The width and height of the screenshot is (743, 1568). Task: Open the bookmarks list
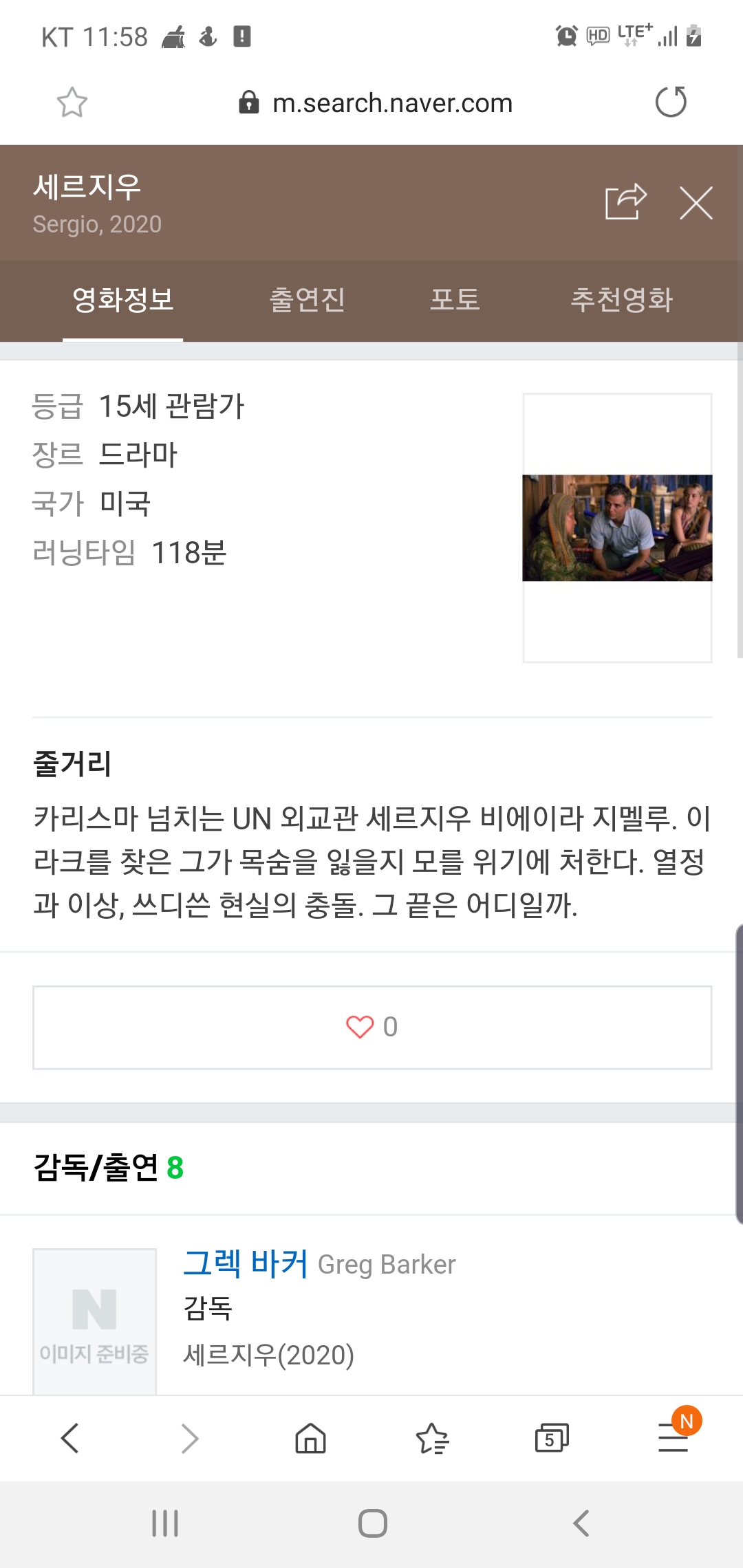pos(432,1438)
